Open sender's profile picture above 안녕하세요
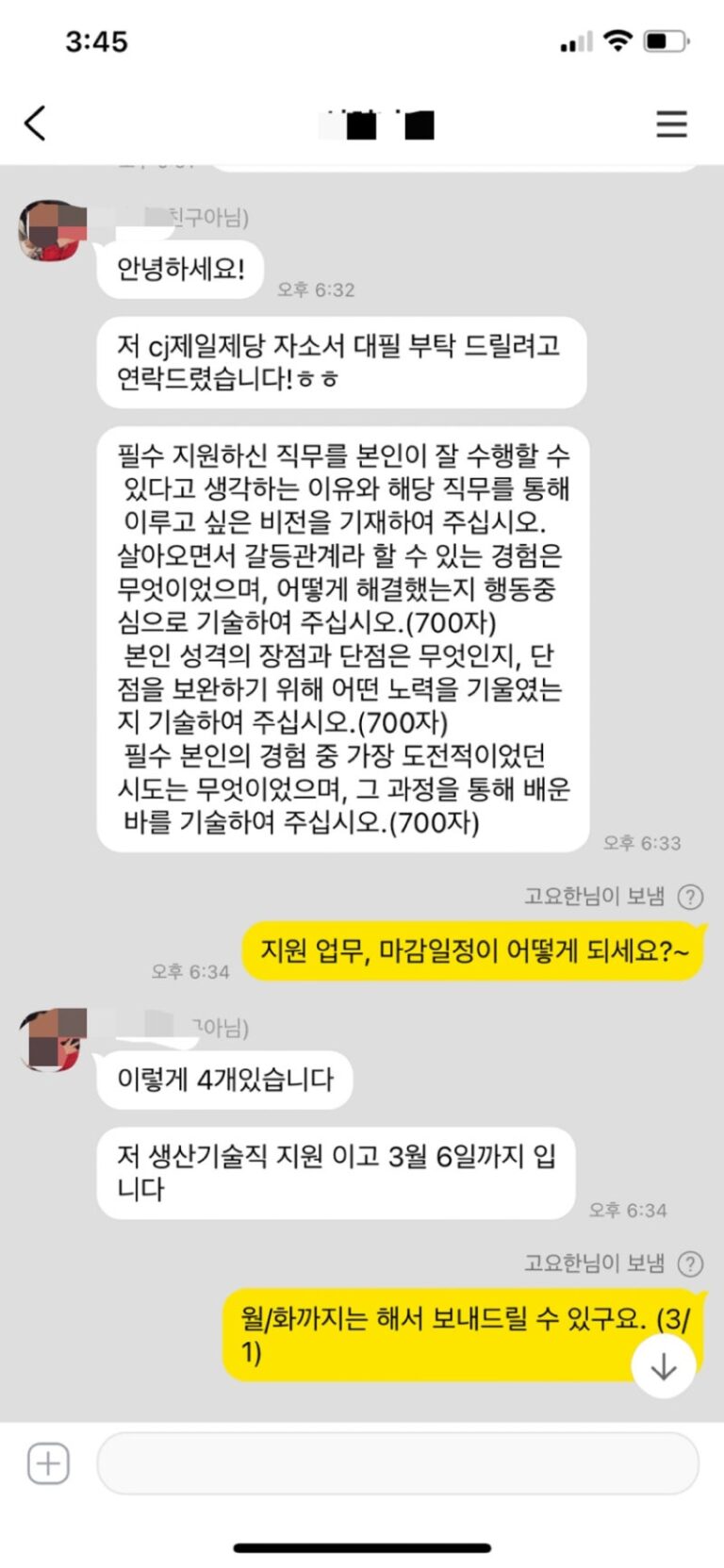 pos(52,231)
